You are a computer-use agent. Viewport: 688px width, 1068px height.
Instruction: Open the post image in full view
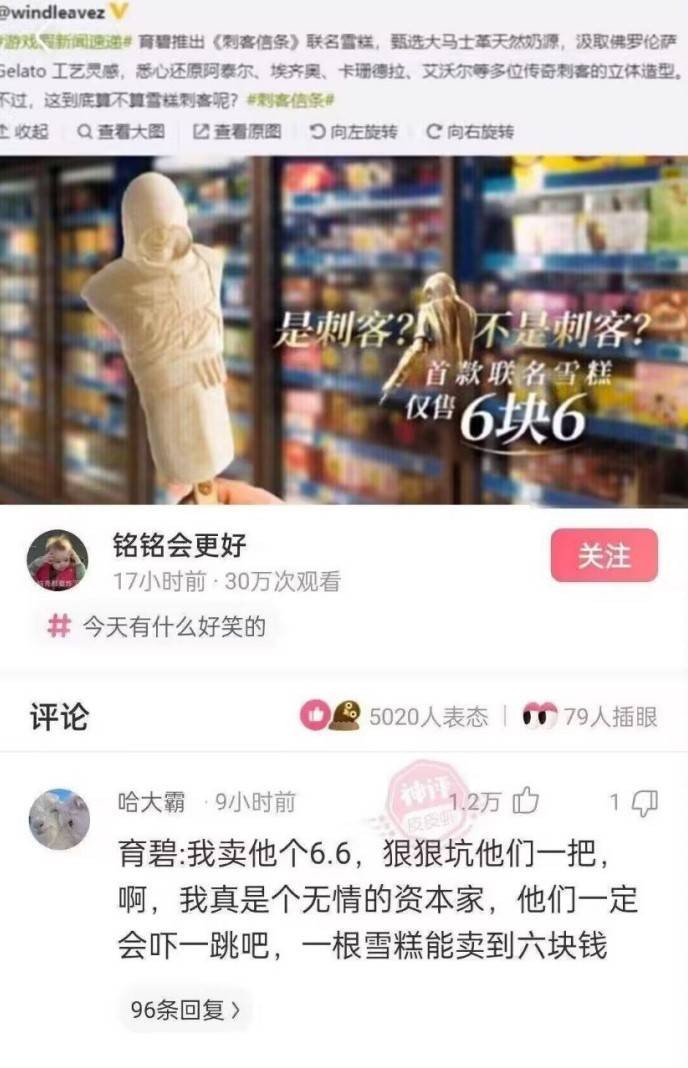[x=344, y=330]
